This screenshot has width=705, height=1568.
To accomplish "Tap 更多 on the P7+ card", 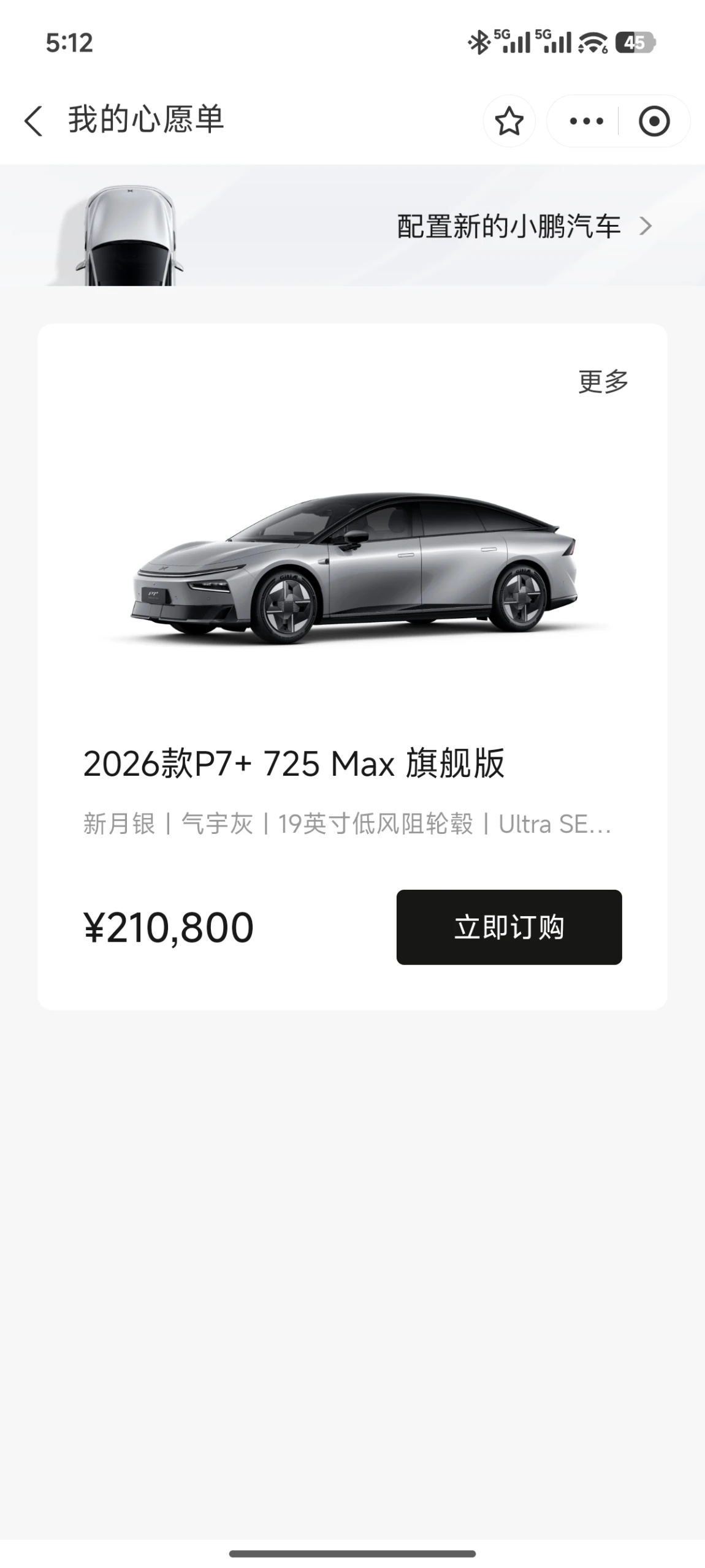I will coord(603,382).
